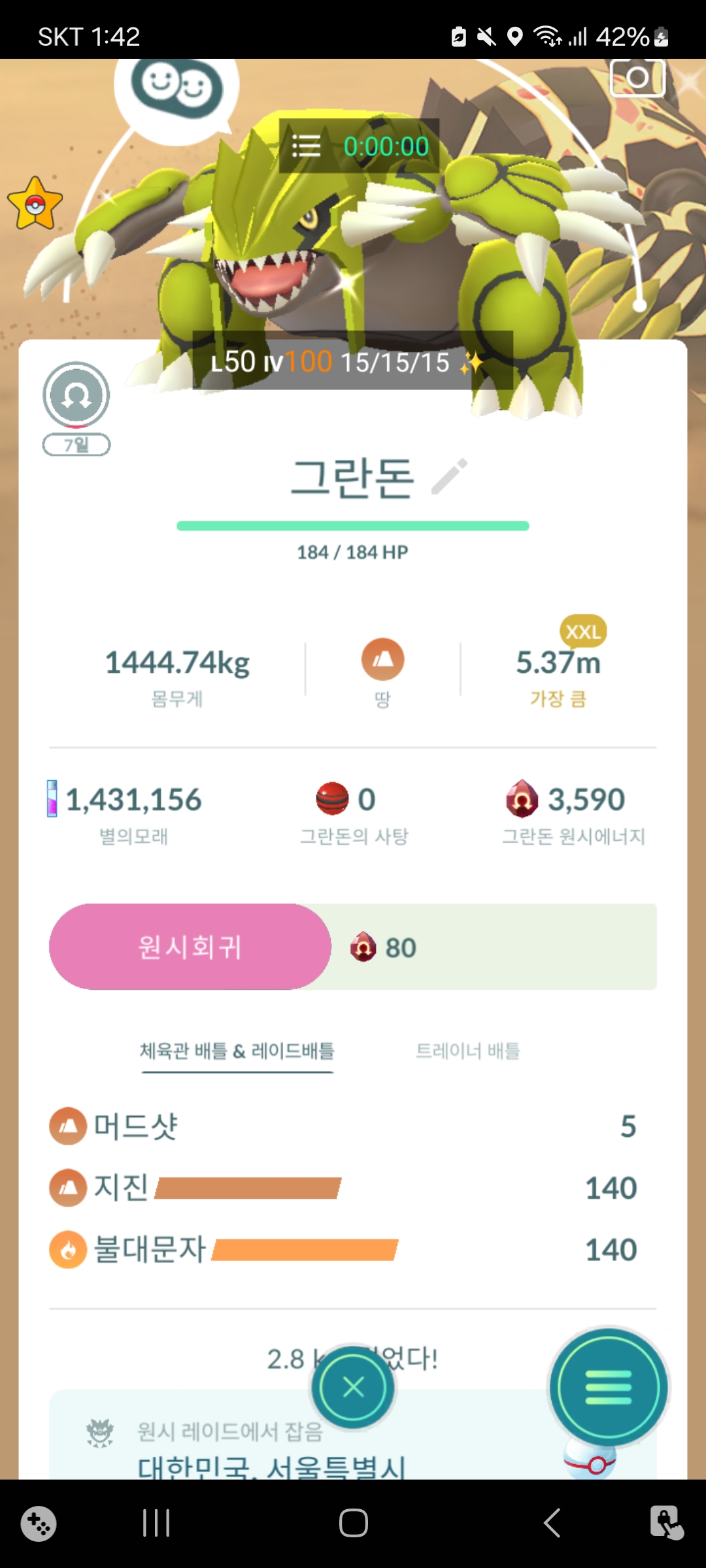Open the buddy speech bubble icon
Image resolution: width=706 pixels, height=1568 pixels.
(176, 86)
